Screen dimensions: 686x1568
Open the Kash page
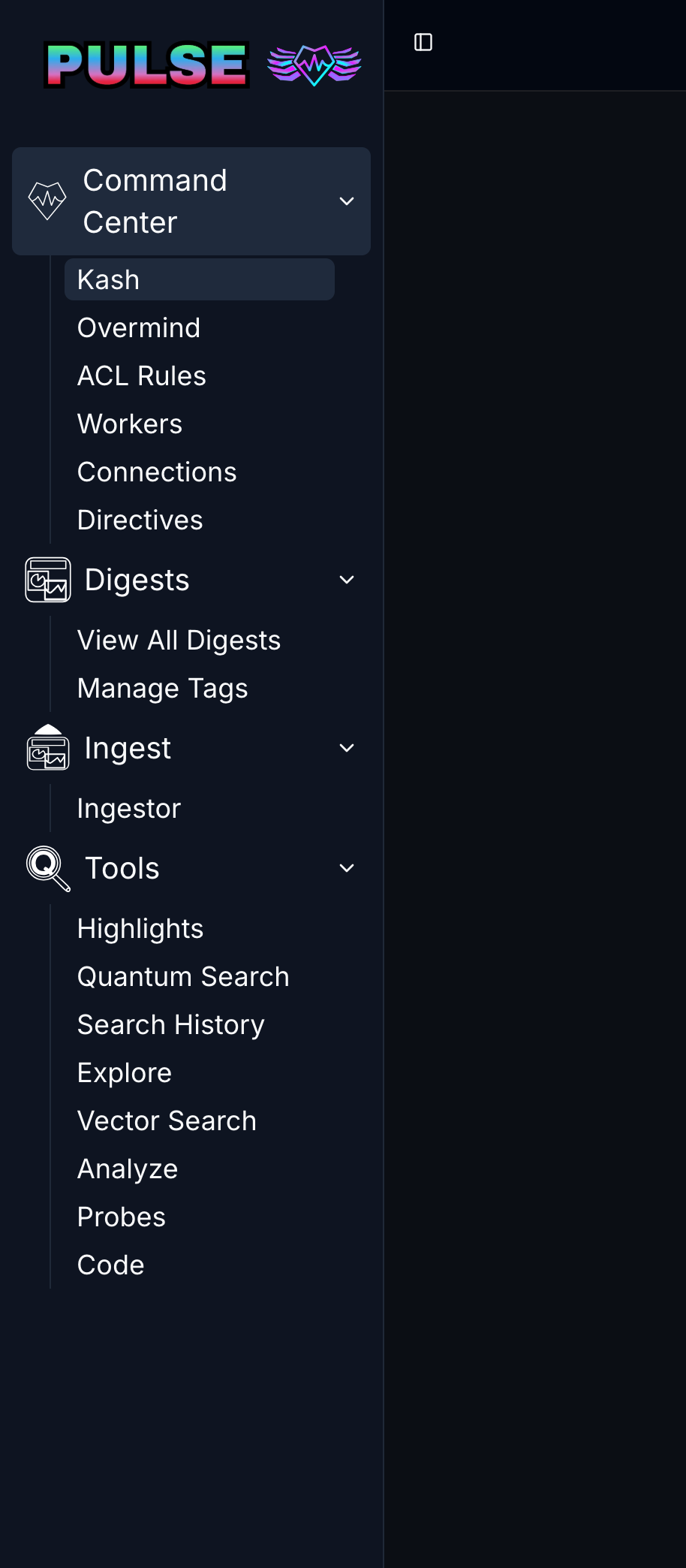pos(109,280)
